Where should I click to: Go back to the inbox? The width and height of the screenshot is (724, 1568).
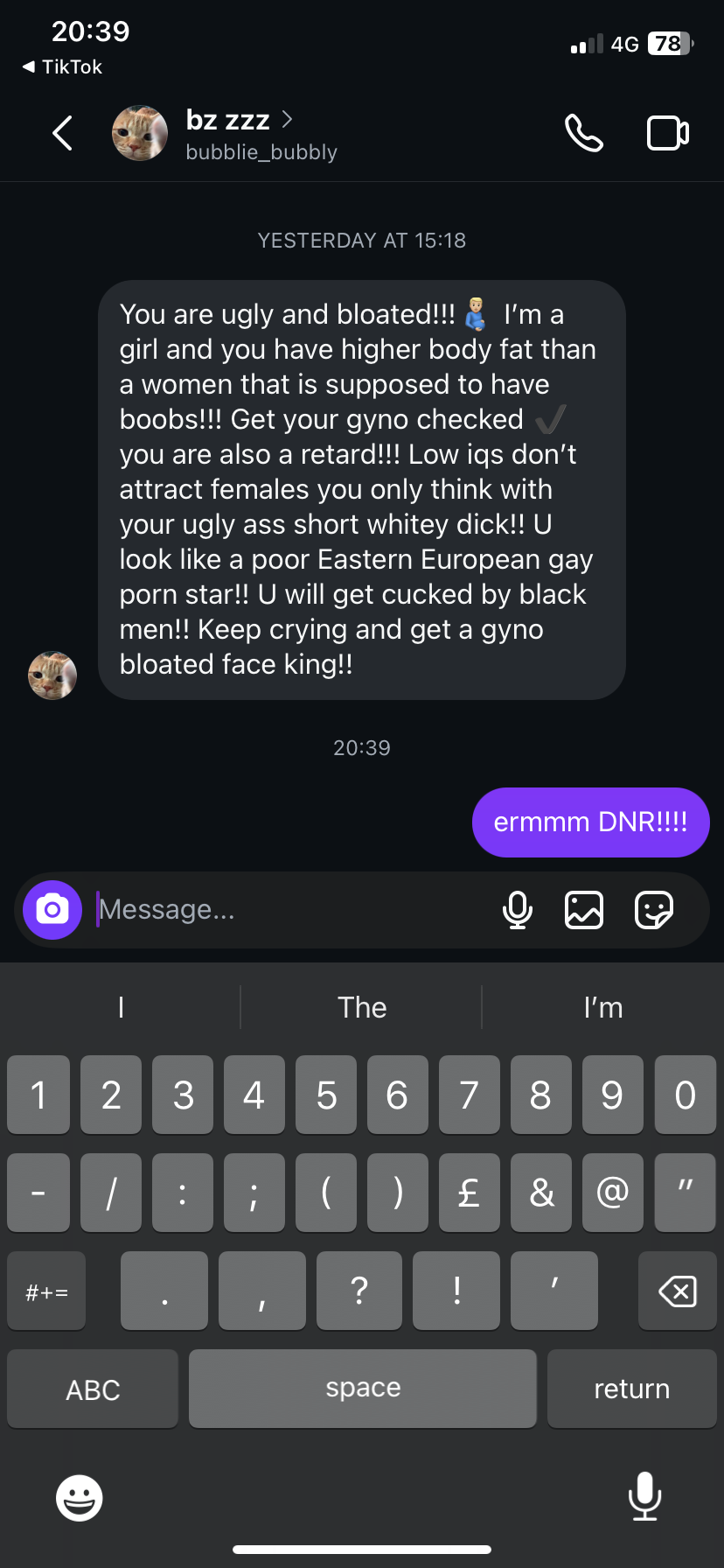62,134
